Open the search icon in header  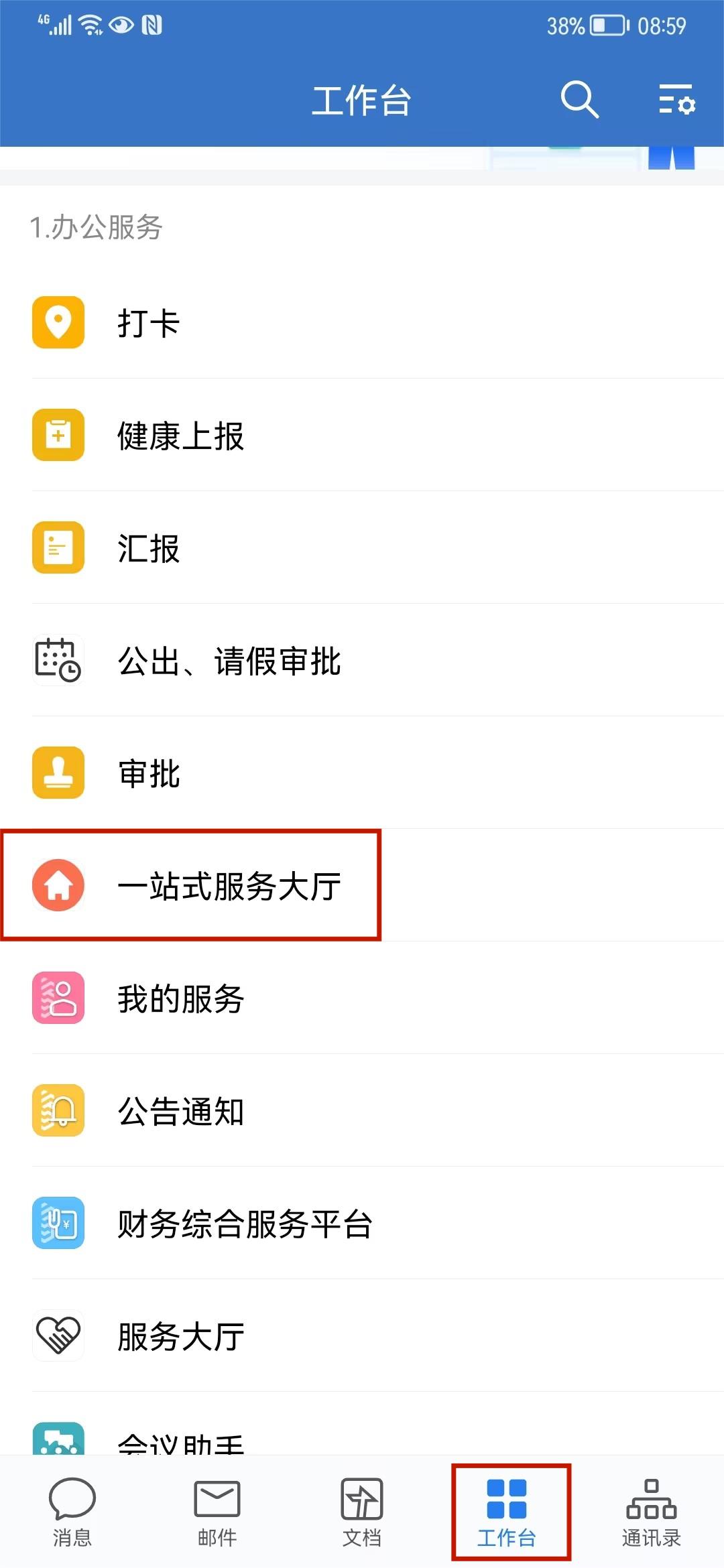click(x=579, y=100)
